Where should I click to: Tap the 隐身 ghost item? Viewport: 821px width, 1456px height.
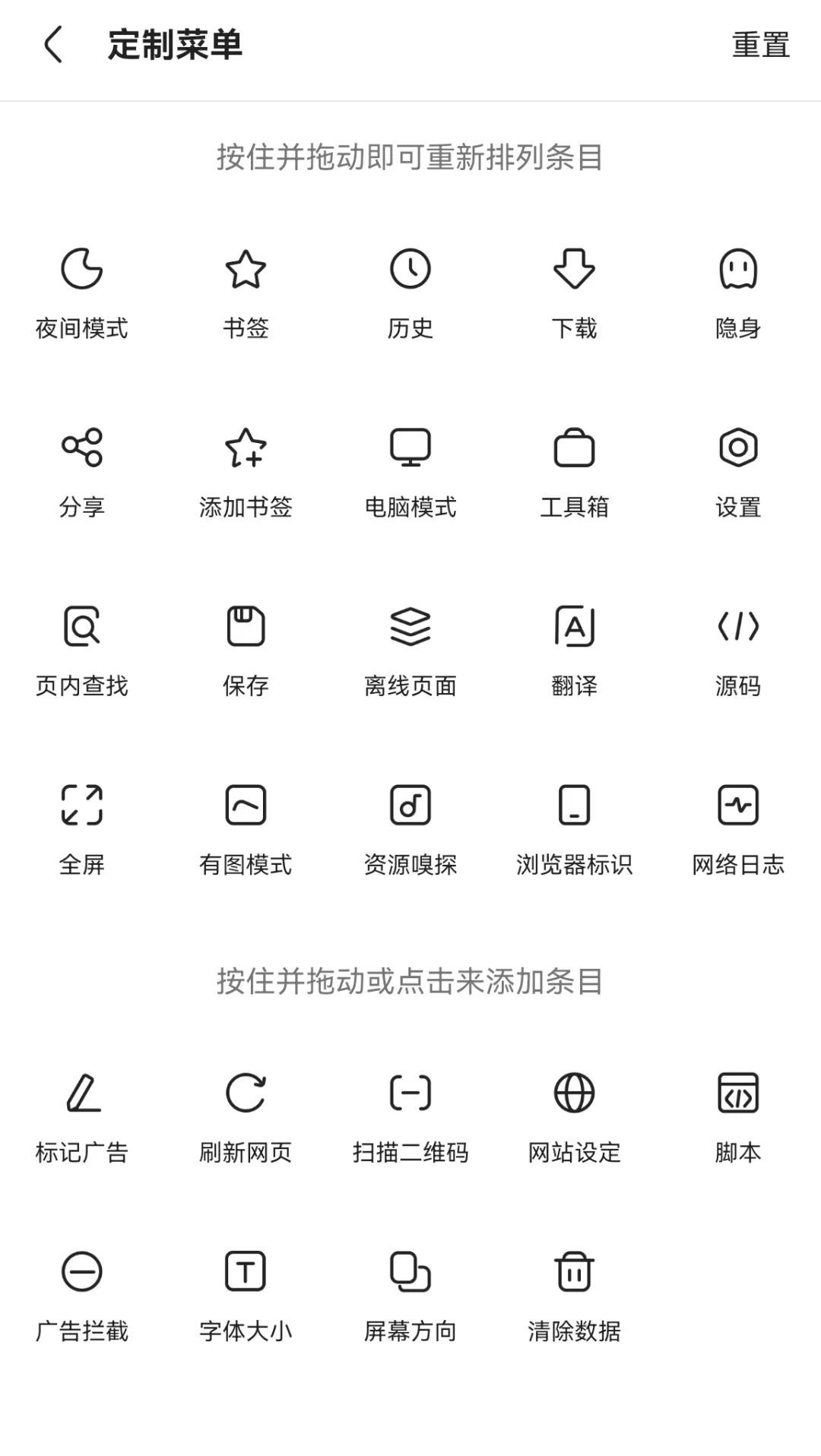tap(738, 293)
